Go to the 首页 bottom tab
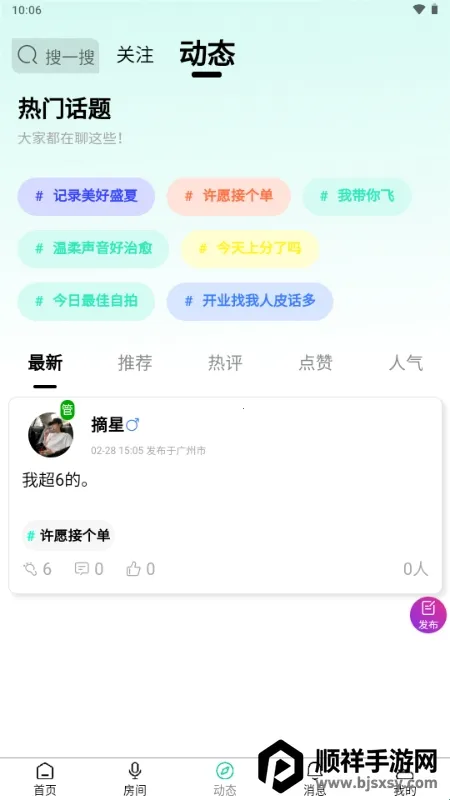450x800 pixels. (x=45, y=779)
